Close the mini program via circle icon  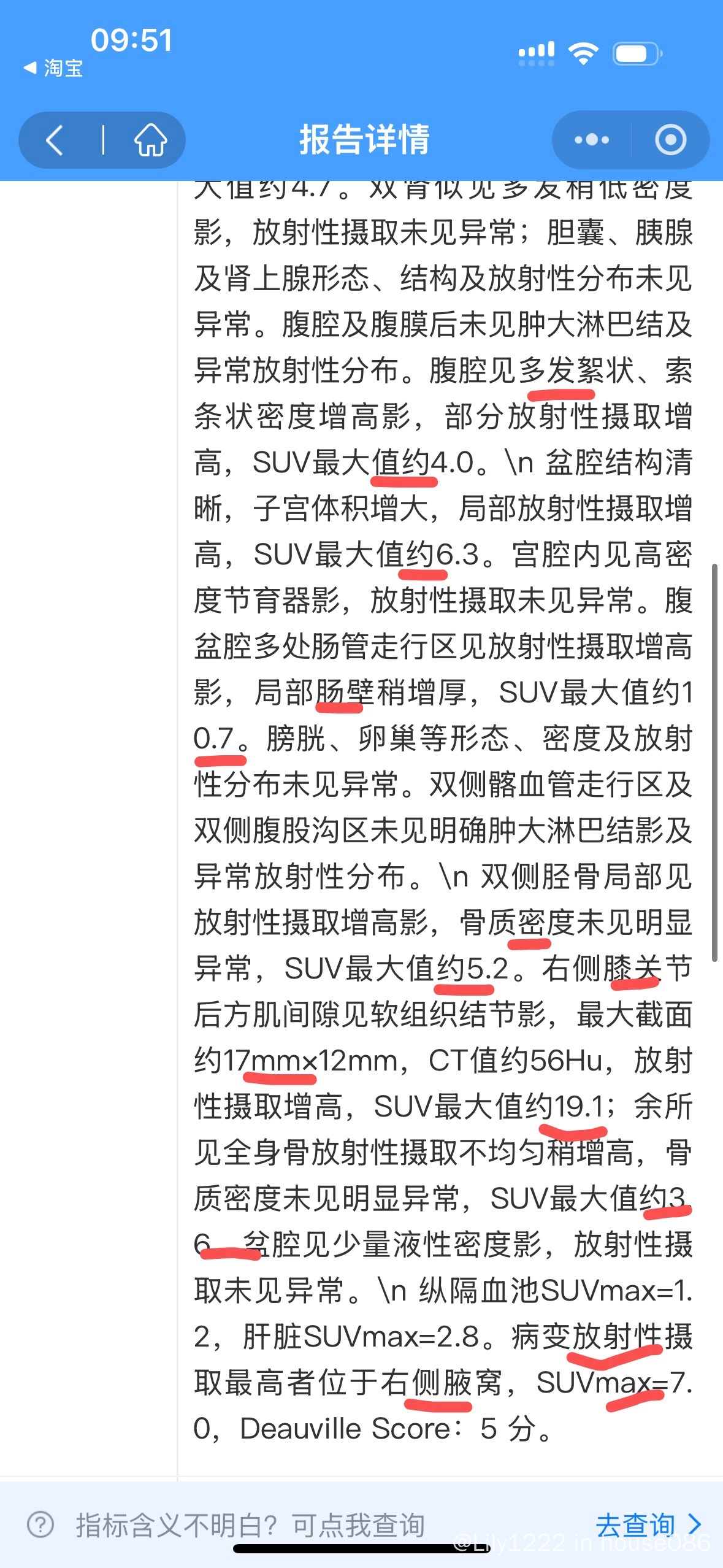670,140
